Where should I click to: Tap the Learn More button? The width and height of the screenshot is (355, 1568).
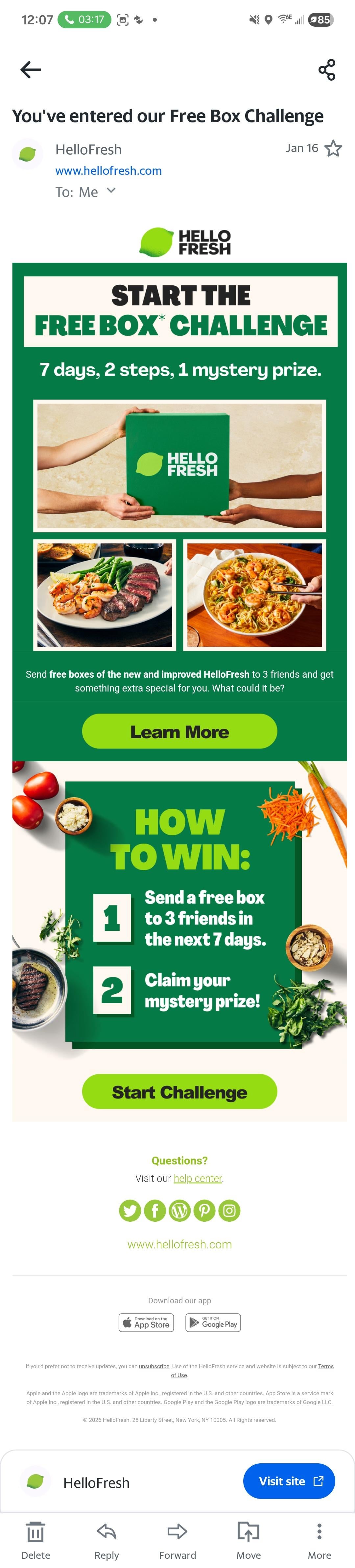[179, 731]
